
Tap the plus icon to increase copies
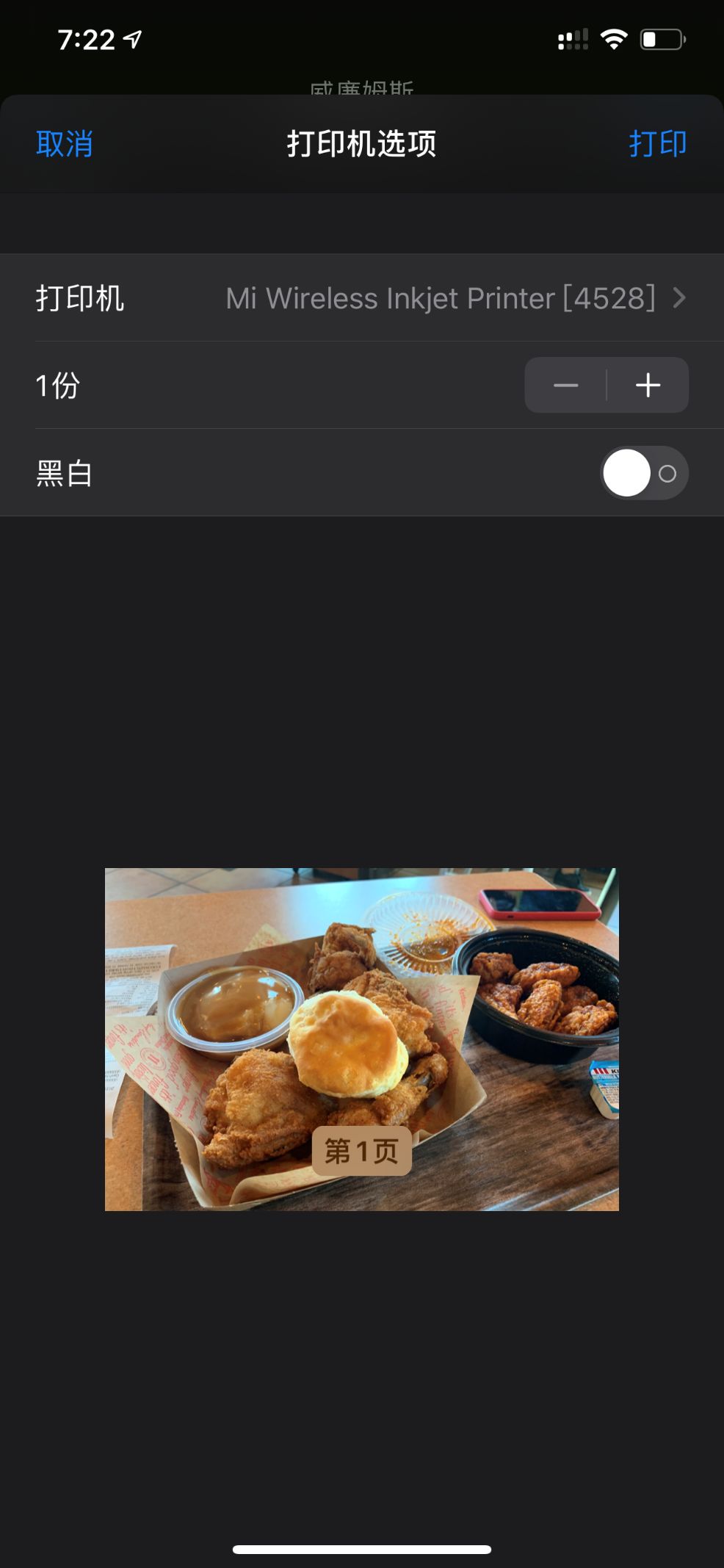[648, 384]
